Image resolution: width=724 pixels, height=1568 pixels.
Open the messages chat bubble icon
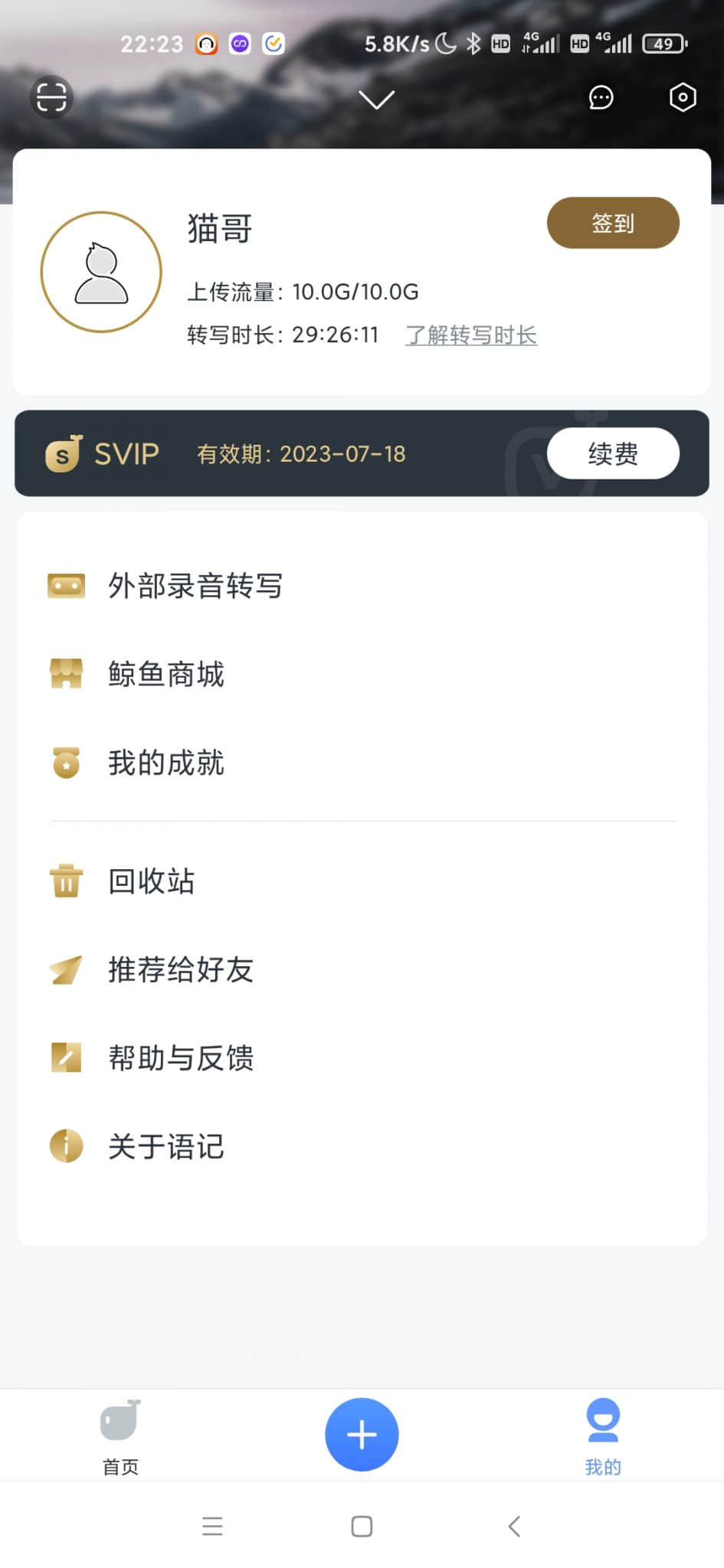(601, 97)
